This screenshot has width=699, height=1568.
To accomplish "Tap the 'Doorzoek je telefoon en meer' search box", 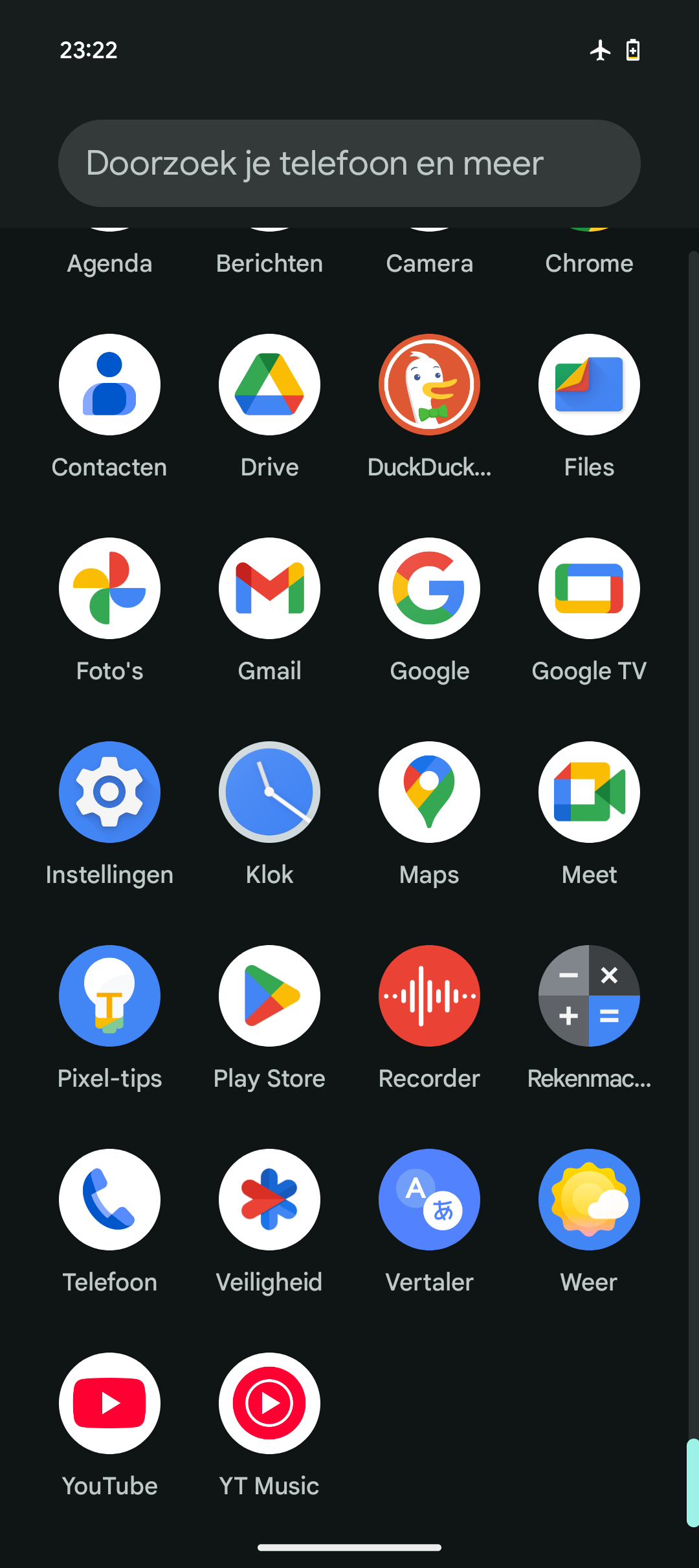I will 349,163.
